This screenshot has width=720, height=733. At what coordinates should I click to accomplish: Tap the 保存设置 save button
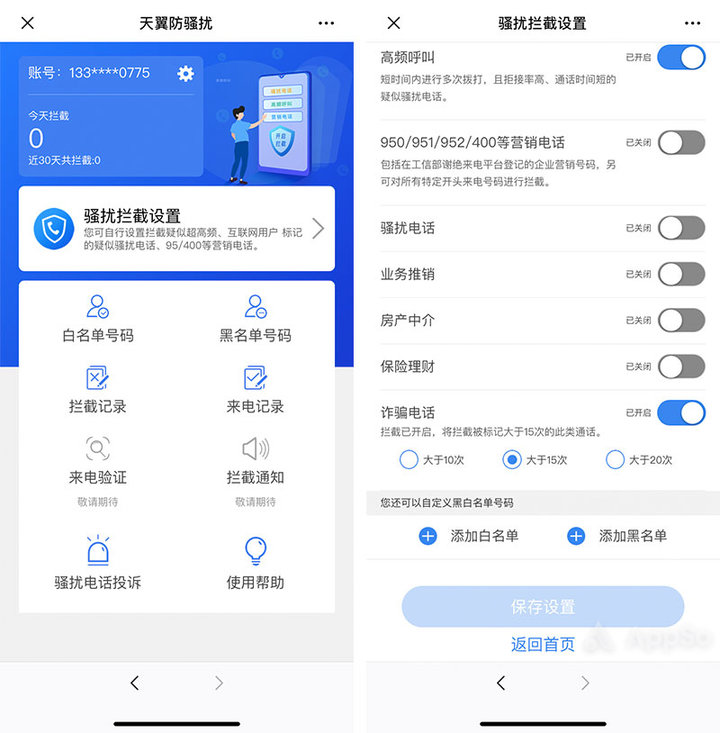point(543,606)
